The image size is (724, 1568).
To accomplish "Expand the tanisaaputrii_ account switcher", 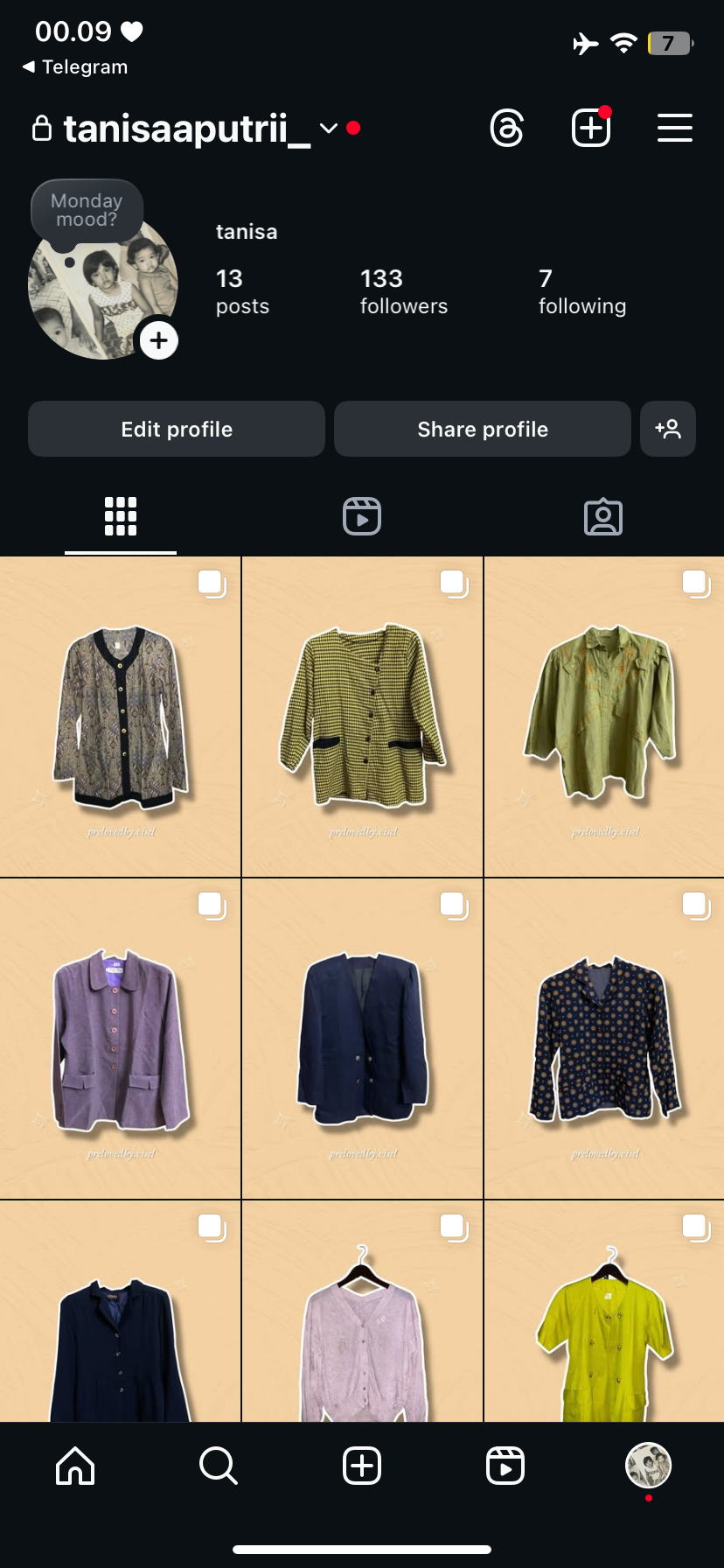I will pos(329,129).
